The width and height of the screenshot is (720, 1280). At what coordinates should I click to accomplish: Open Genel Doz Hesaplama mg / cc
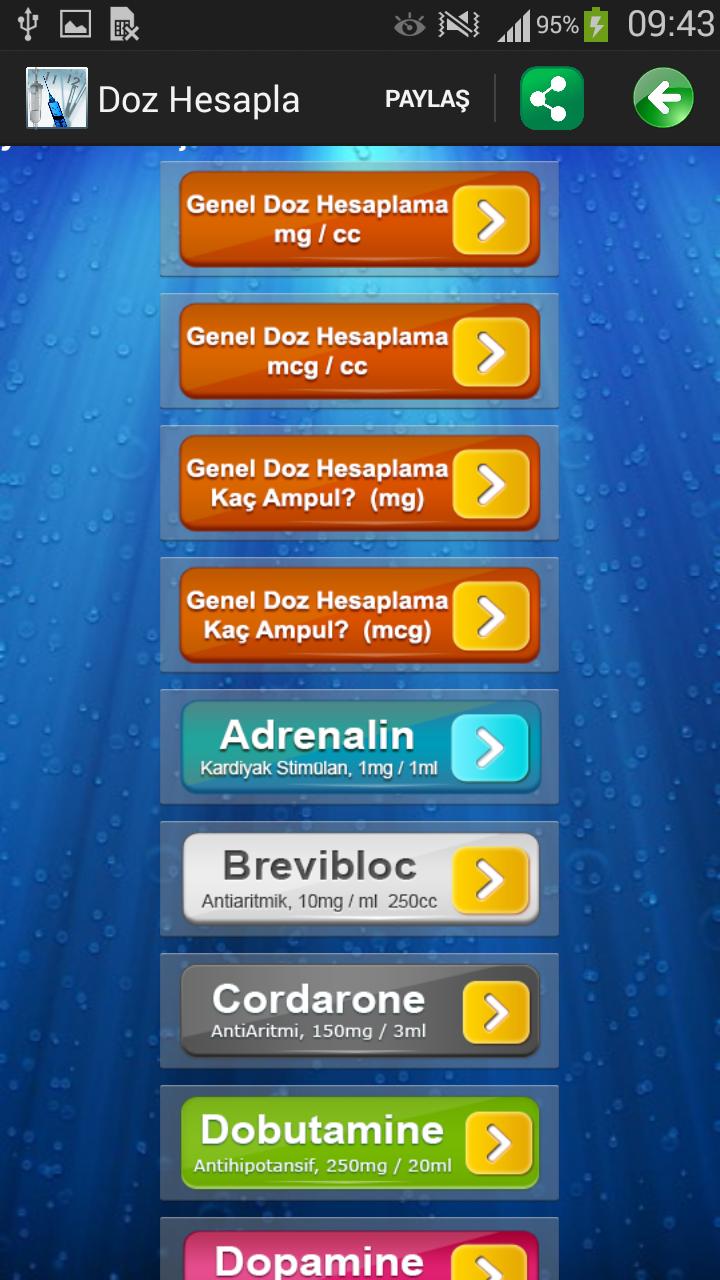pyautogui.click(x=359, y=219)
